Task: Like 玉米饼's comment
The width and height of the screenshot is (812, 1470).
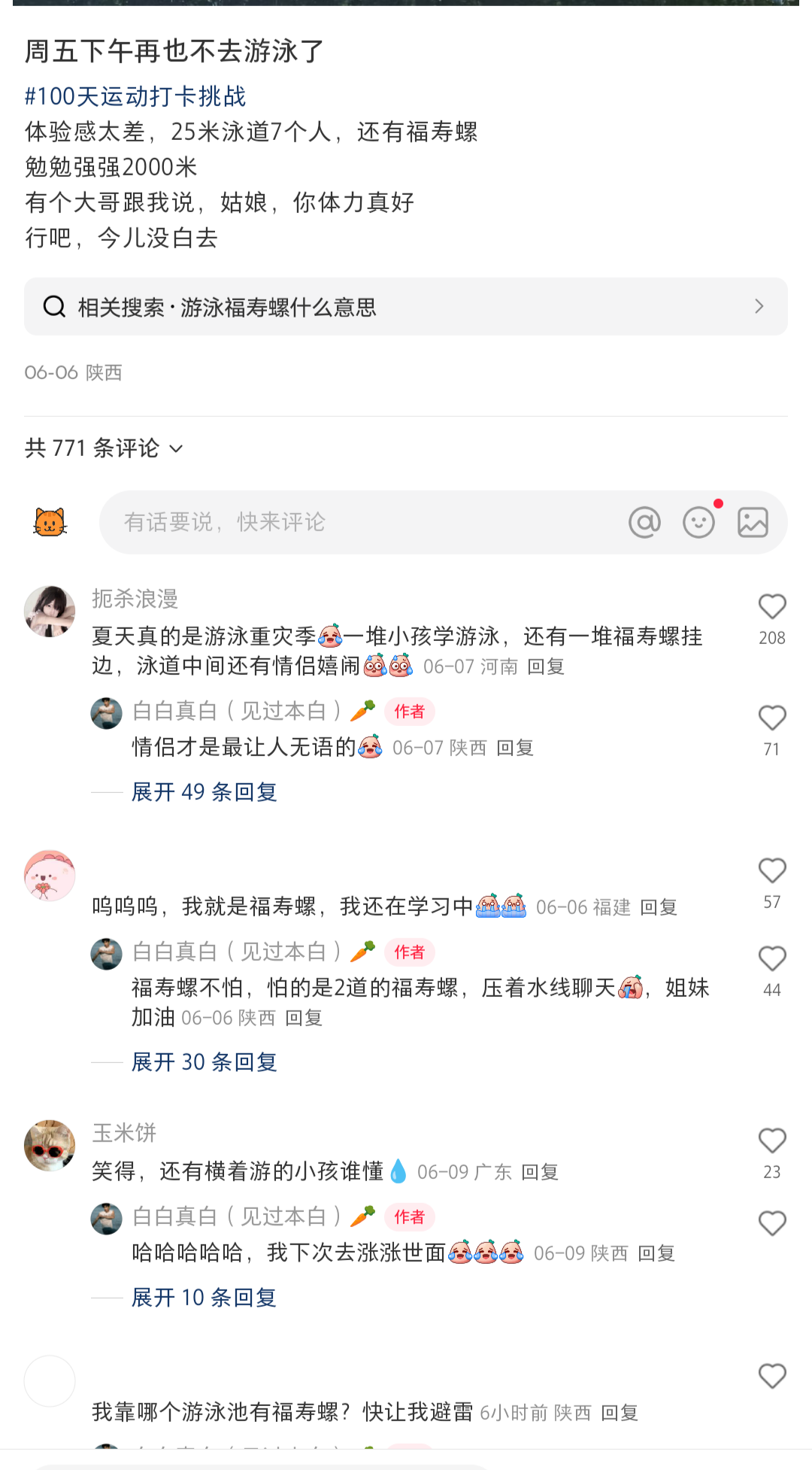Action: tap(771, 1142)
